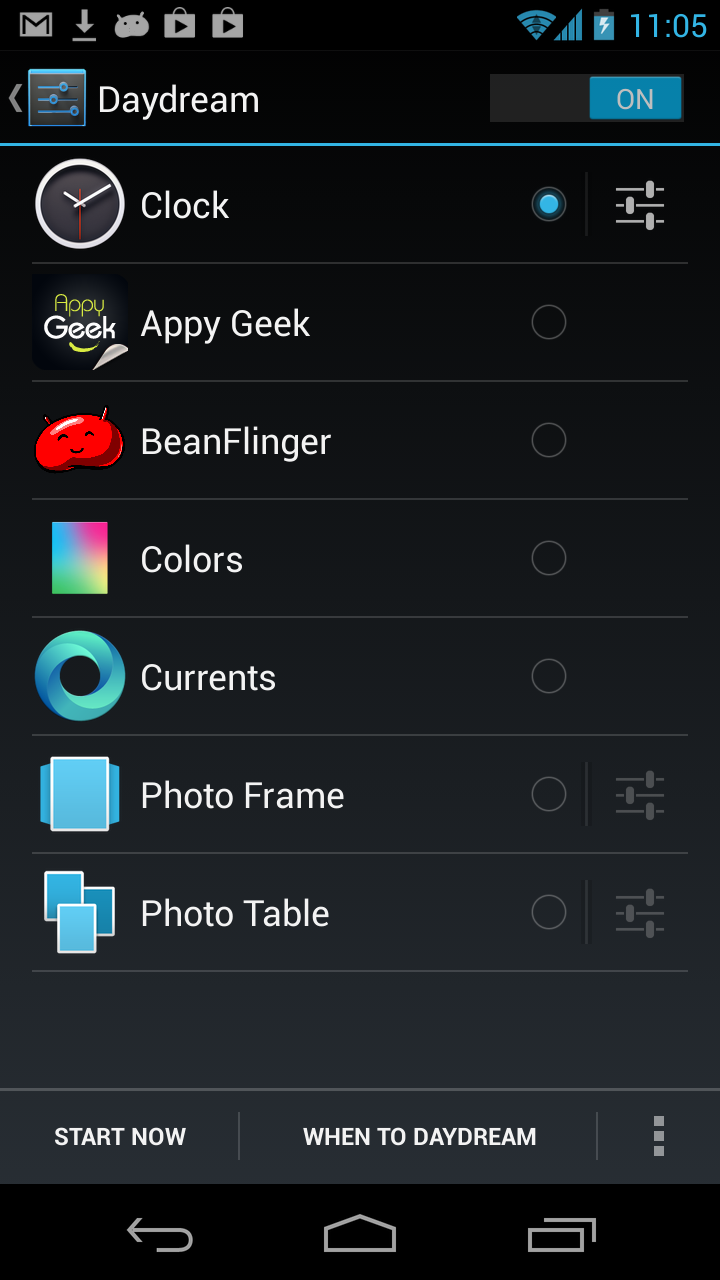720x1280 pixels.
Task: Open the Photo Frame settings icon
Action: (640, 795)
